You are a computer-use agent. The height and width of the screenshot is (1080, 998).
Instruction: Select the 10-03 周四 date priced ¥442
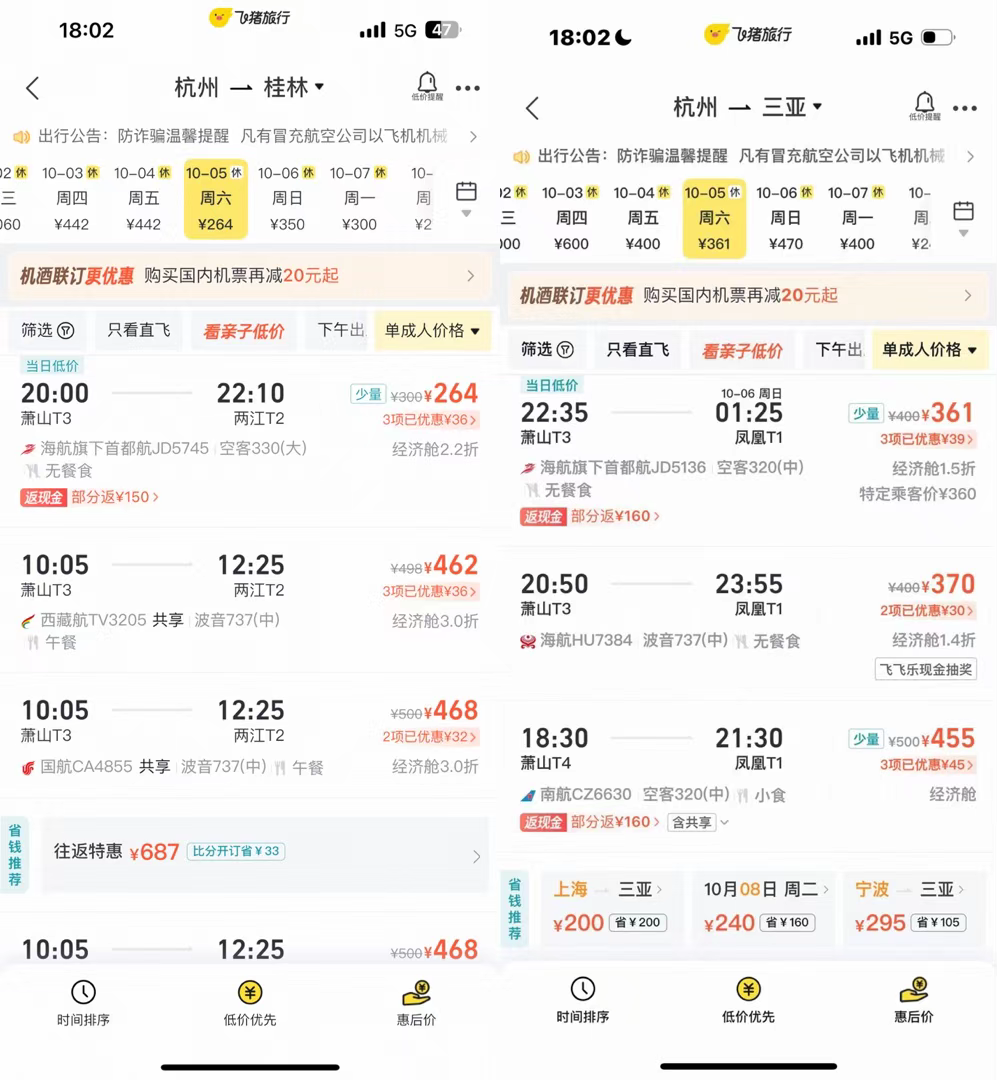coord(71,199)
